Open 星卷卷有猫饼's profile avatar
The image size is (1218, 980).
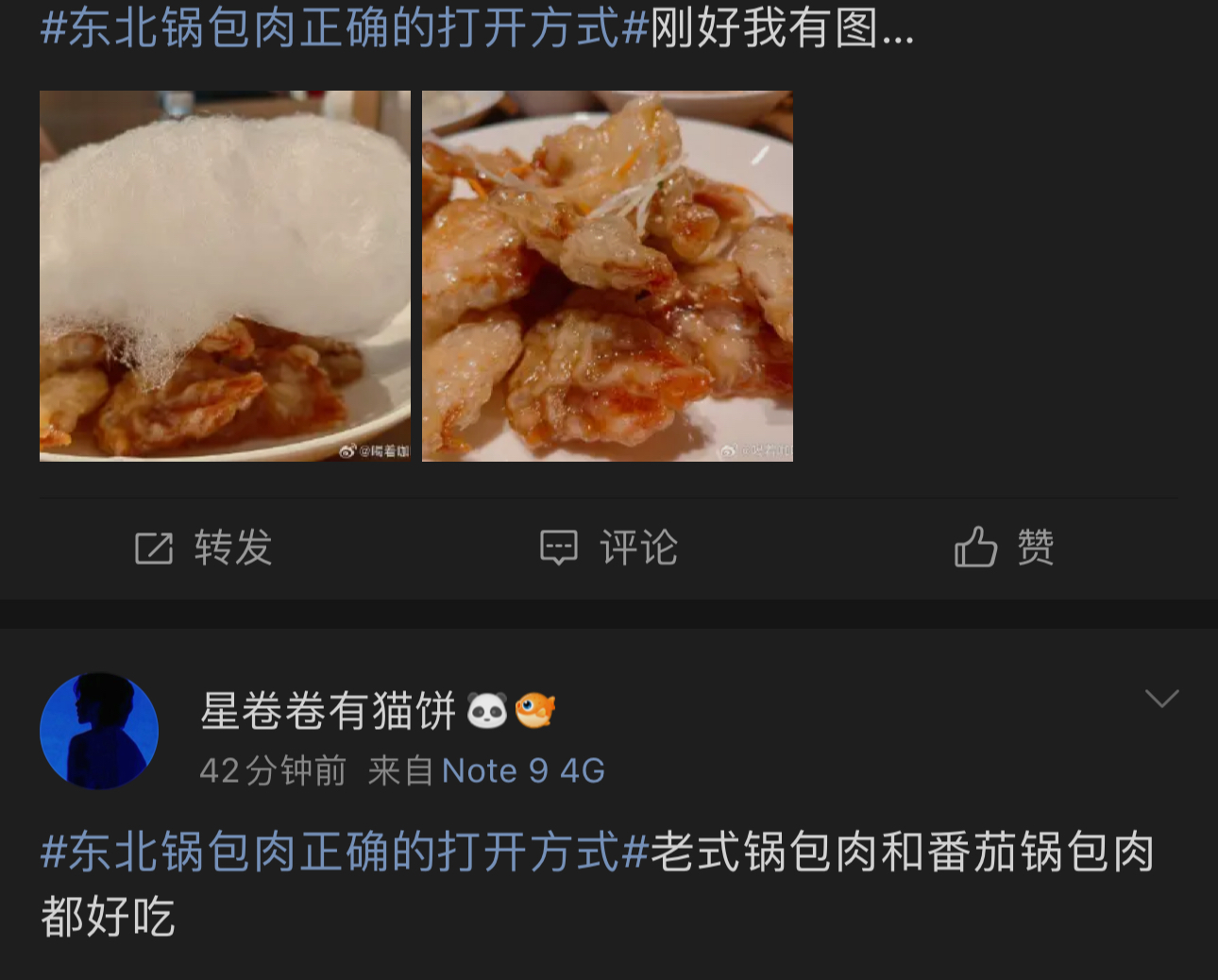click(x=99, y=731)
